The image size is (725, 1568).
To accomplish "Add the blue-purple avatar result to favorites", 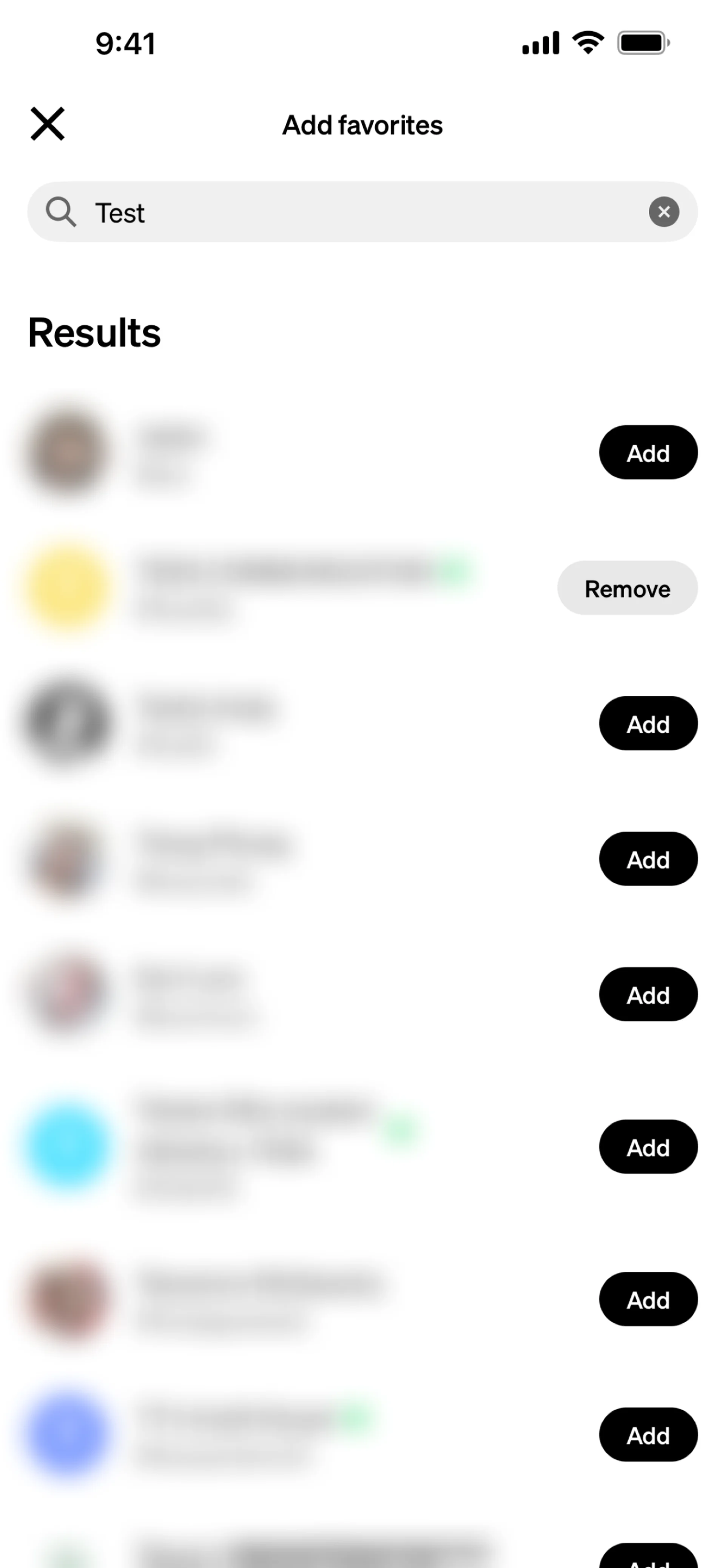I will (x=648, y=1435).
